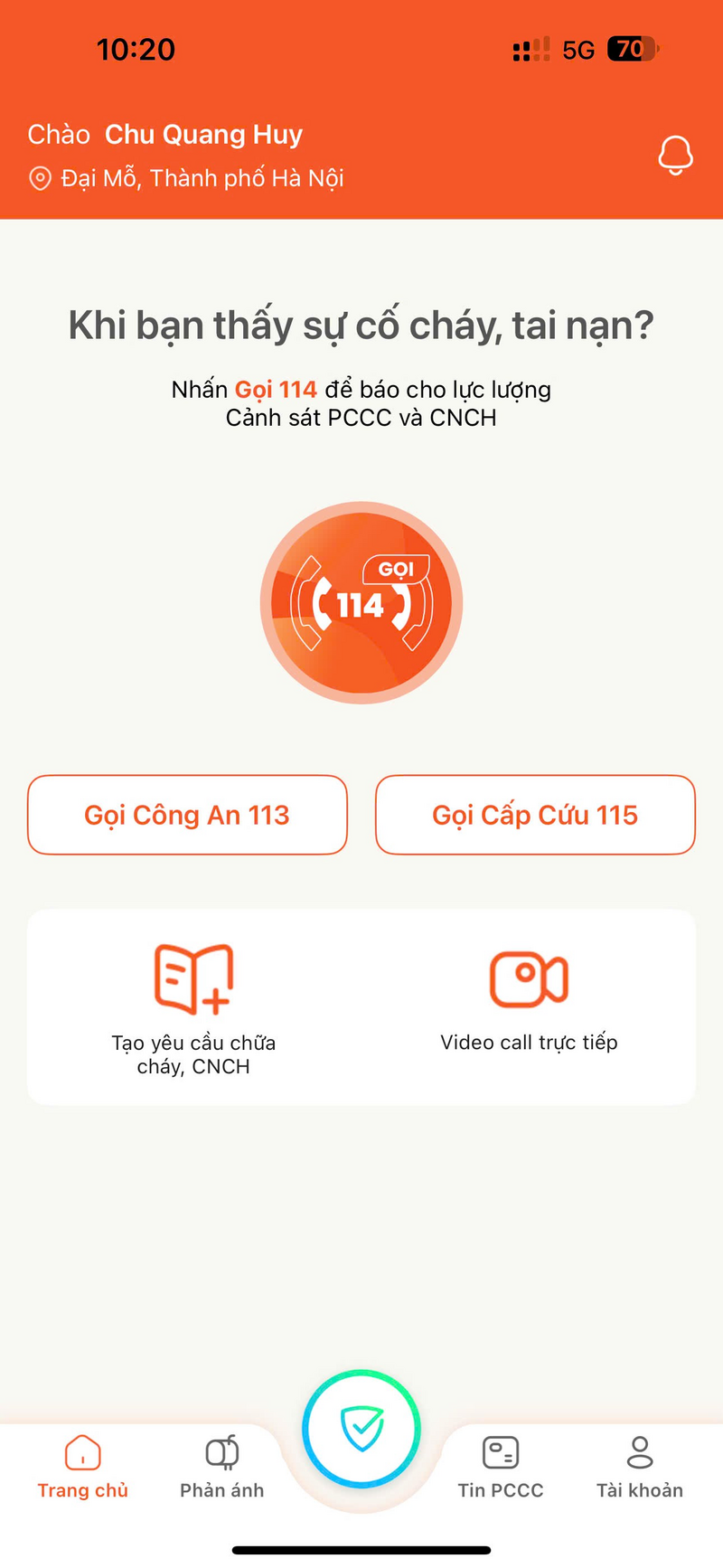
Task: Switch to the Phản ánh tab
Action: click(222, 1467)
